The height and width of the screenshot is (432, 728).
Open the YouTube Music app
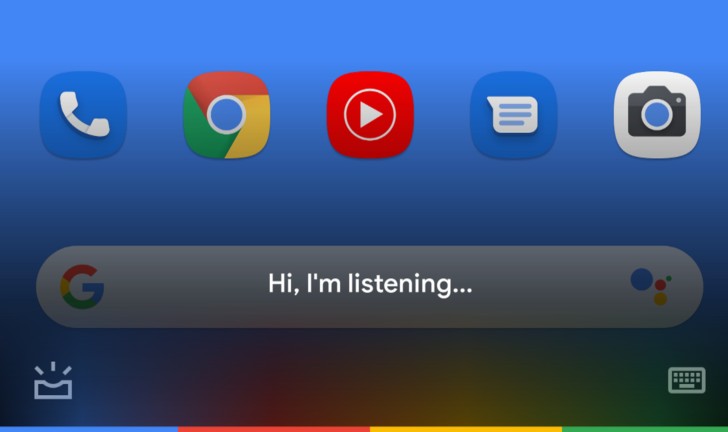[x=370, y=116]
